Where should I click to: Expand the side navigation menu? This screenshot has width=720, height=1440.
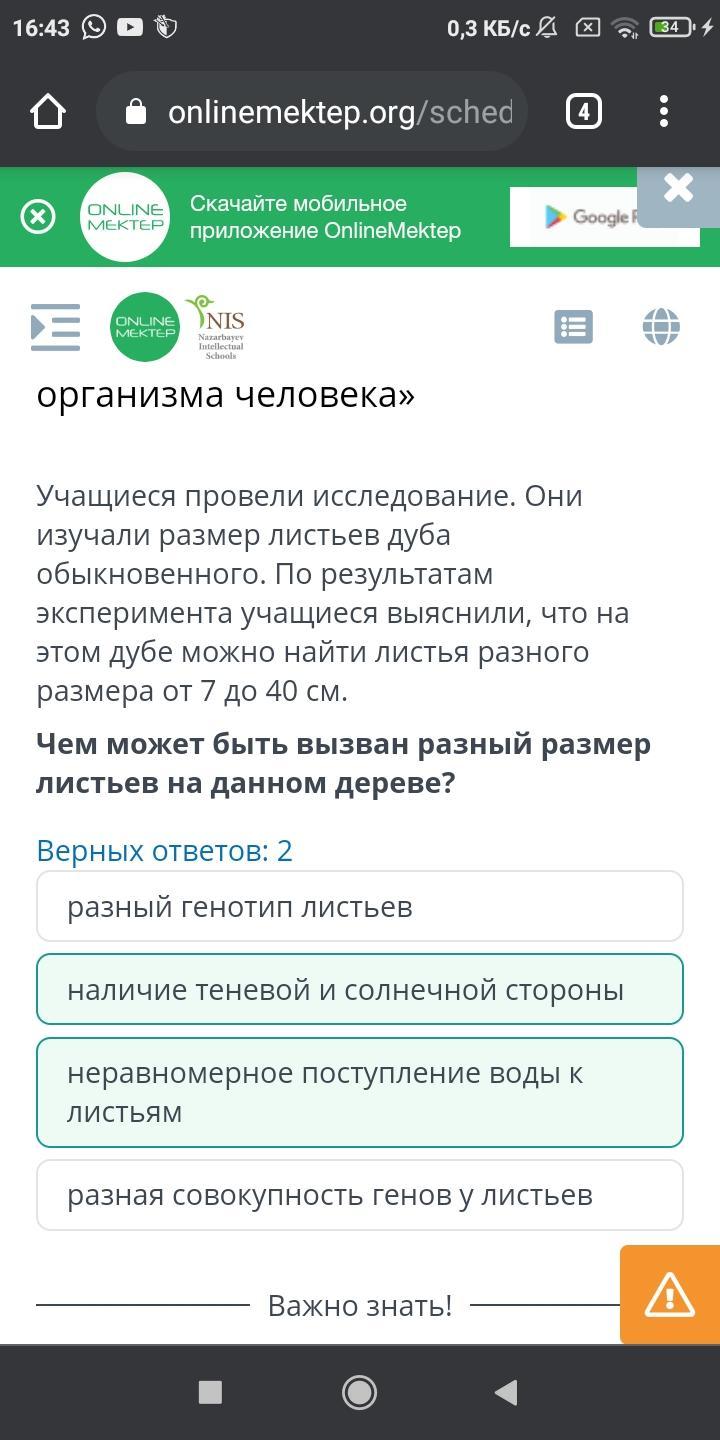[55, 327]
